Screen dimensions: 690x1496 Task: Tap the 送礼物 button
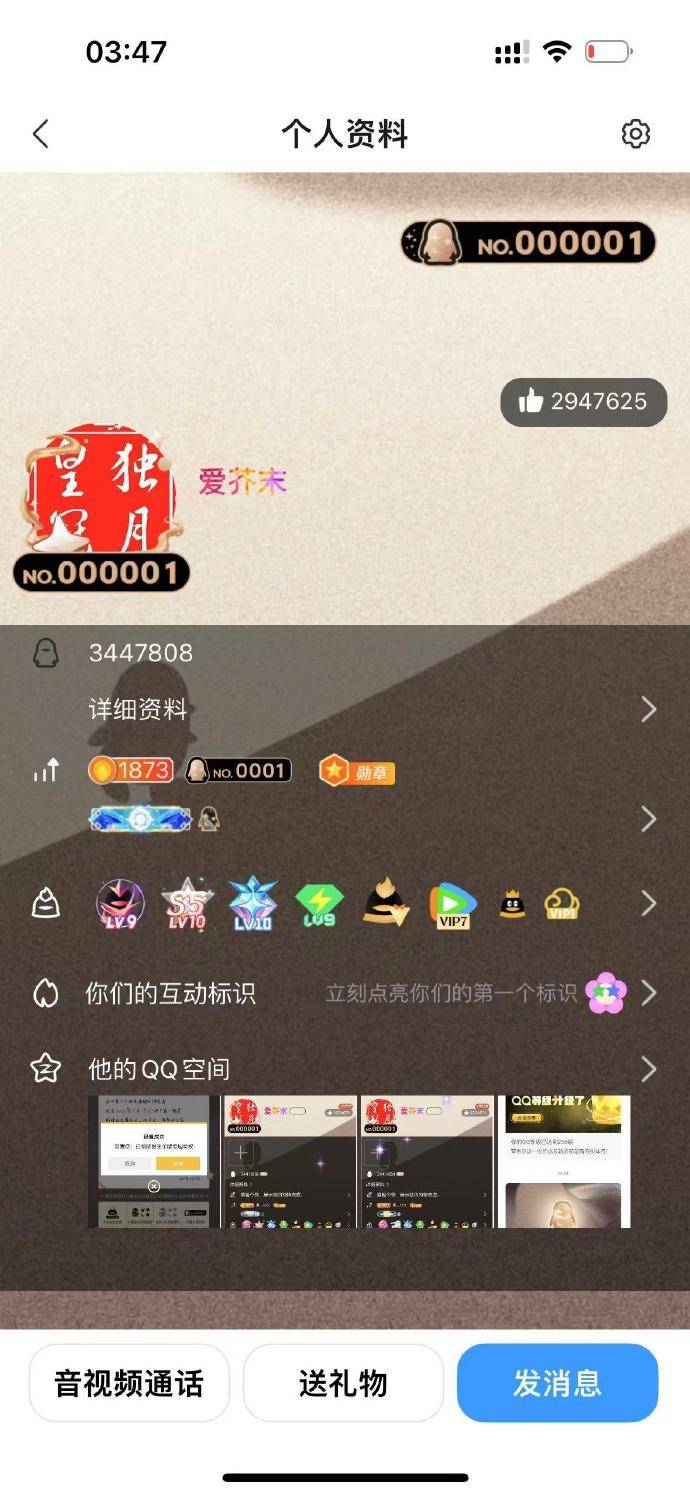[x=343, y=1383]
